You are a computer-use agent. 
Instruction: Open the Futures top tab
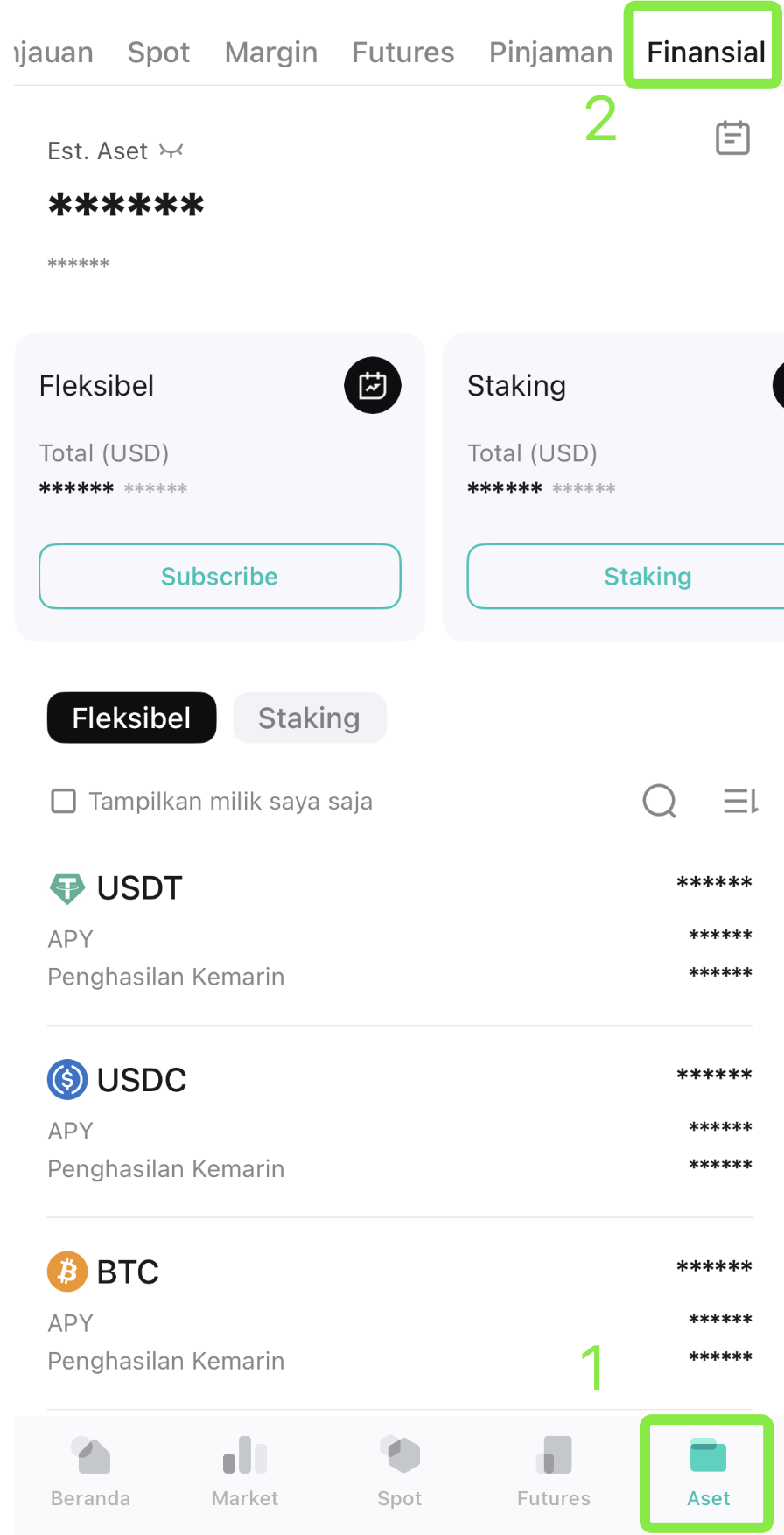pos(403,53)
